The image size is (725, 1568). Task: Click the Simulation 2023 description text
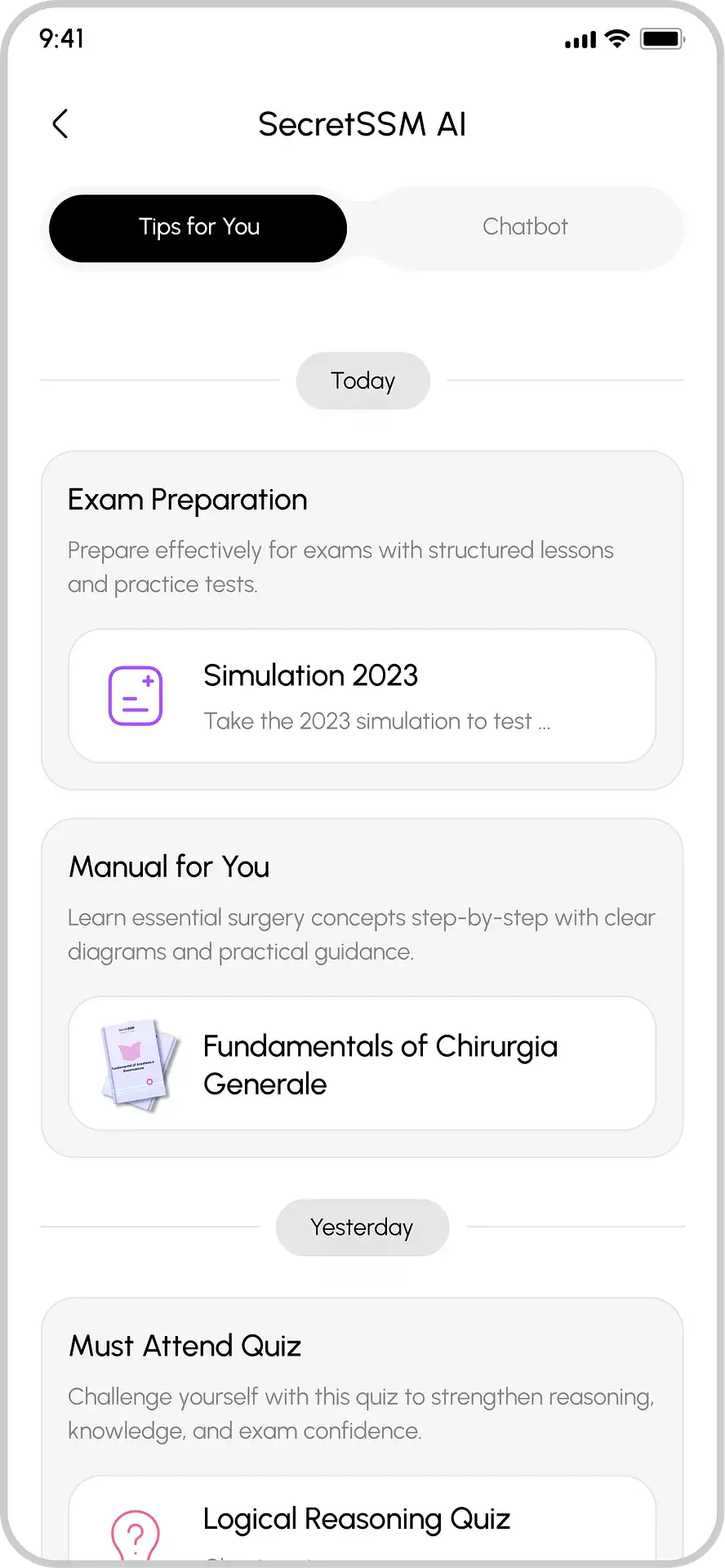(377, 721)
